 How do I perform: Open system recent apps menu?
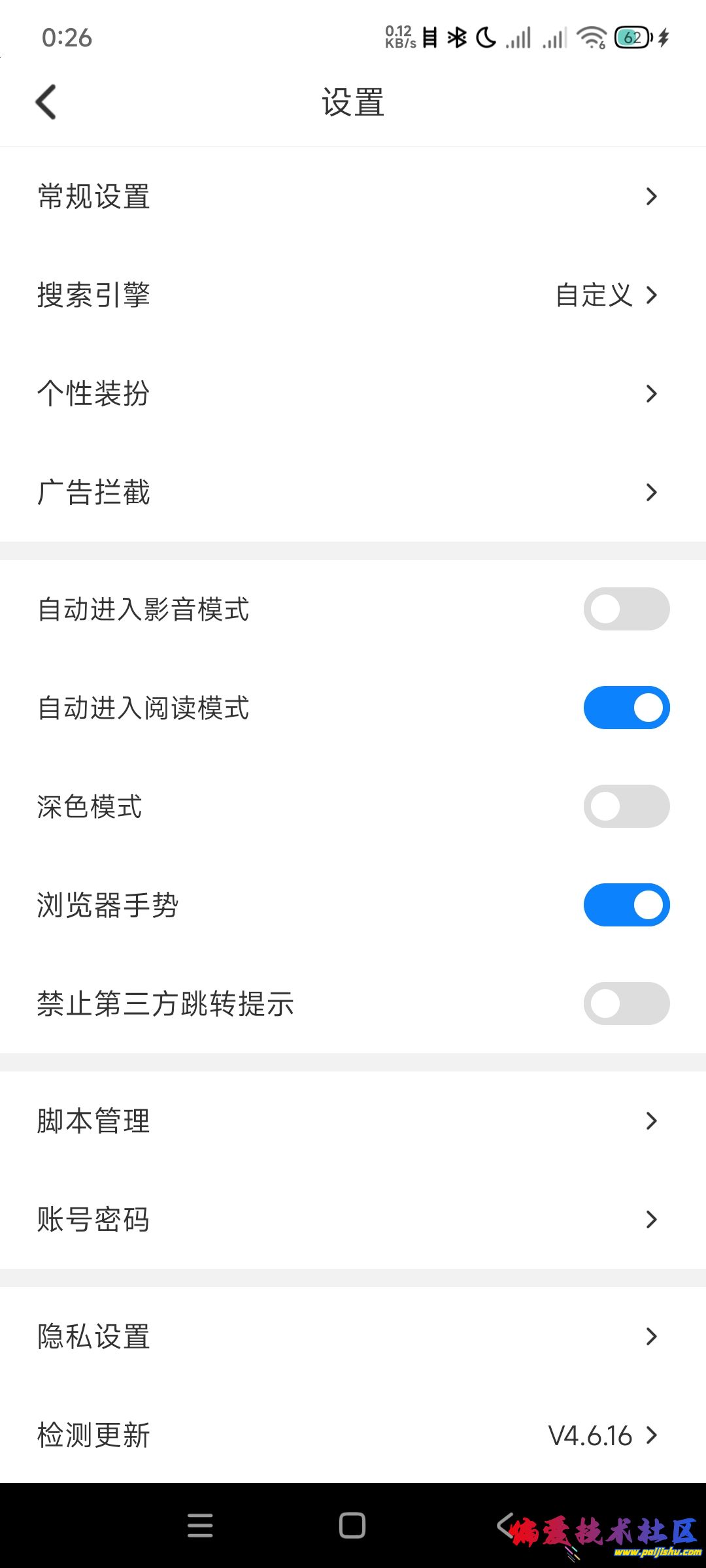[200, 1526]
